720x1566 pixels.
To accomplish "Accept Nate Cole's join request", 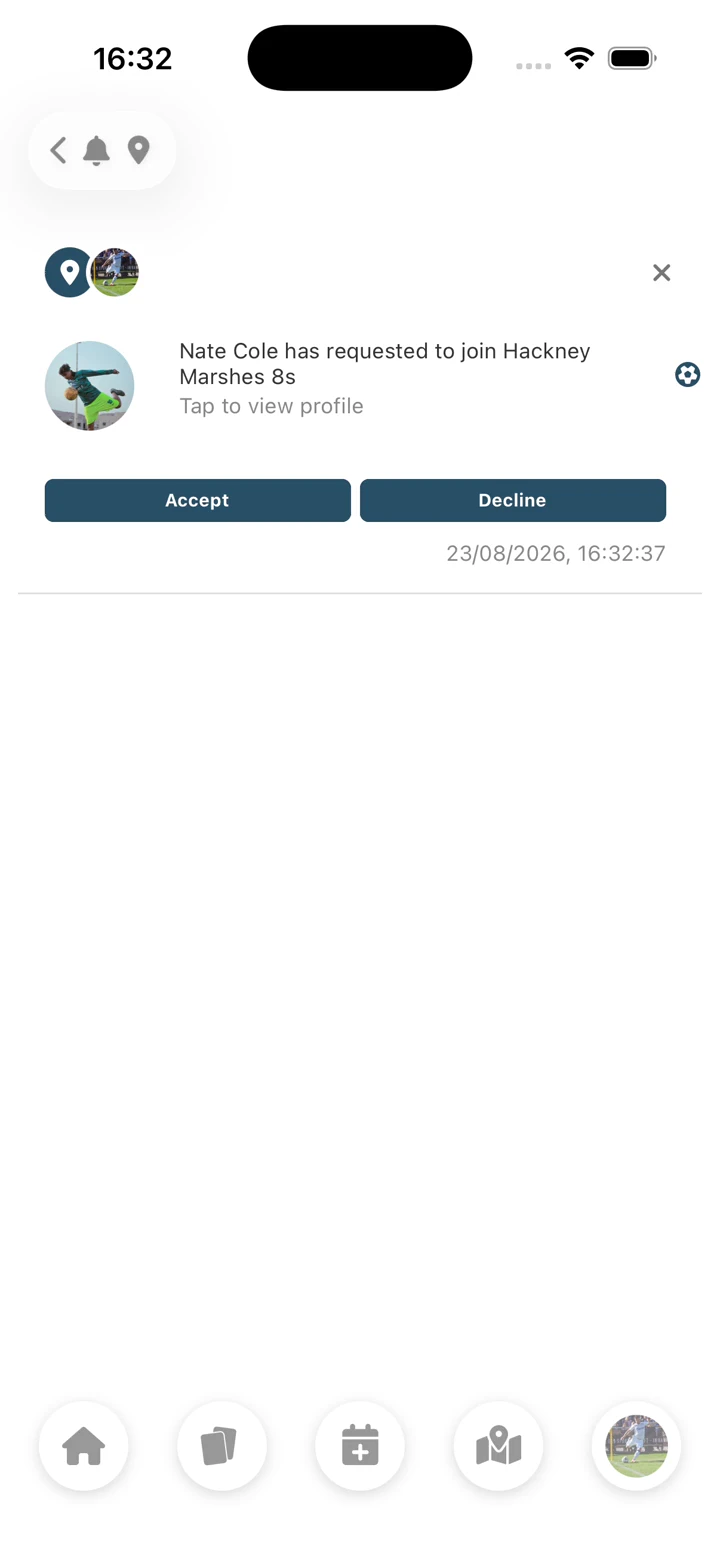I will pos(197,500).
